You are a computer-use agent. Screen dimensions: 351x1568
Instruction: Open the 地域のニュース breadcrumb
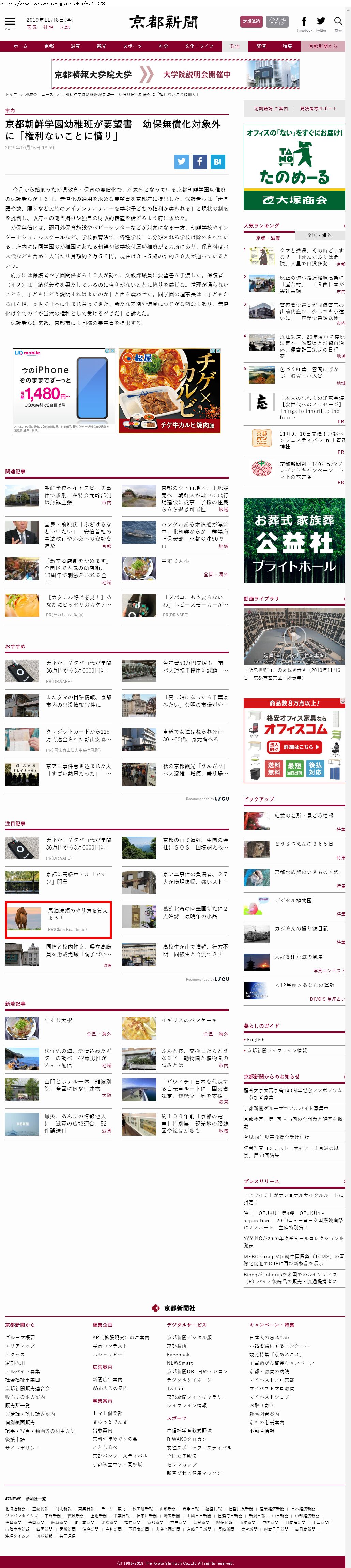click(39, 94)
